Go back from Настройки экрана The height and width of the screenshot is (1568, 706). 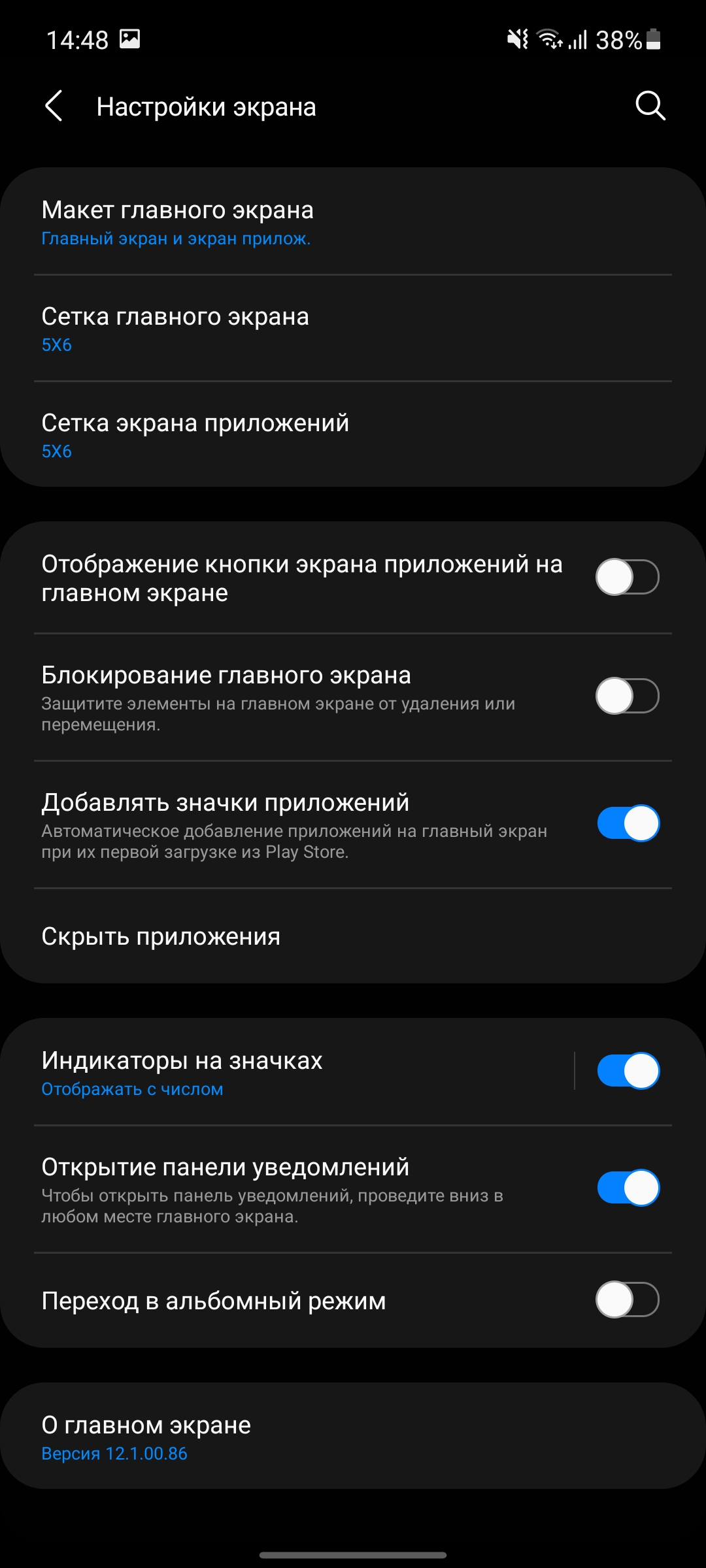54,106
